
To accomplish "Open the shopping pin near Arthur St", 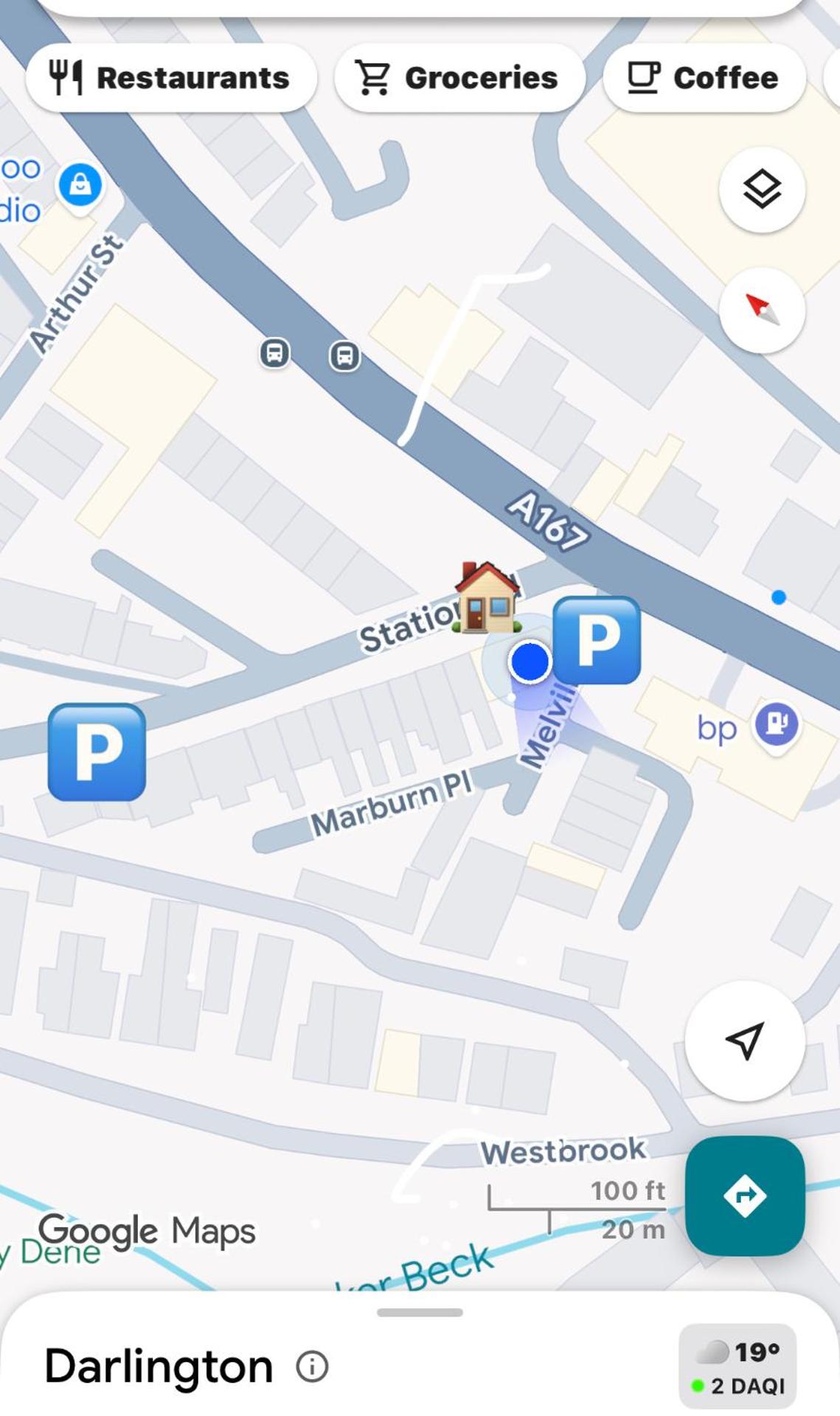I will (80, 184).
